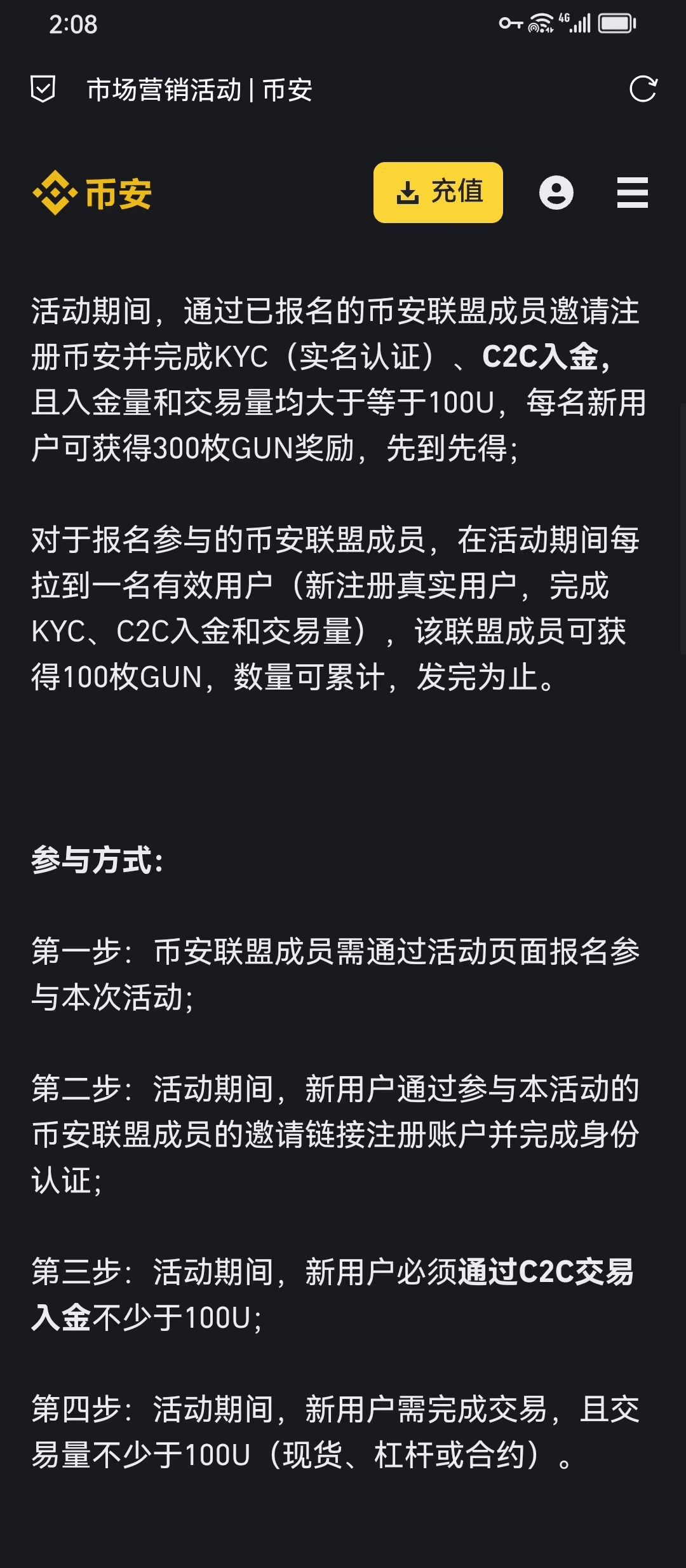Tap the 充值 deposit button
Viewport: 686px width, 1568px height.
tap(438, 193)
